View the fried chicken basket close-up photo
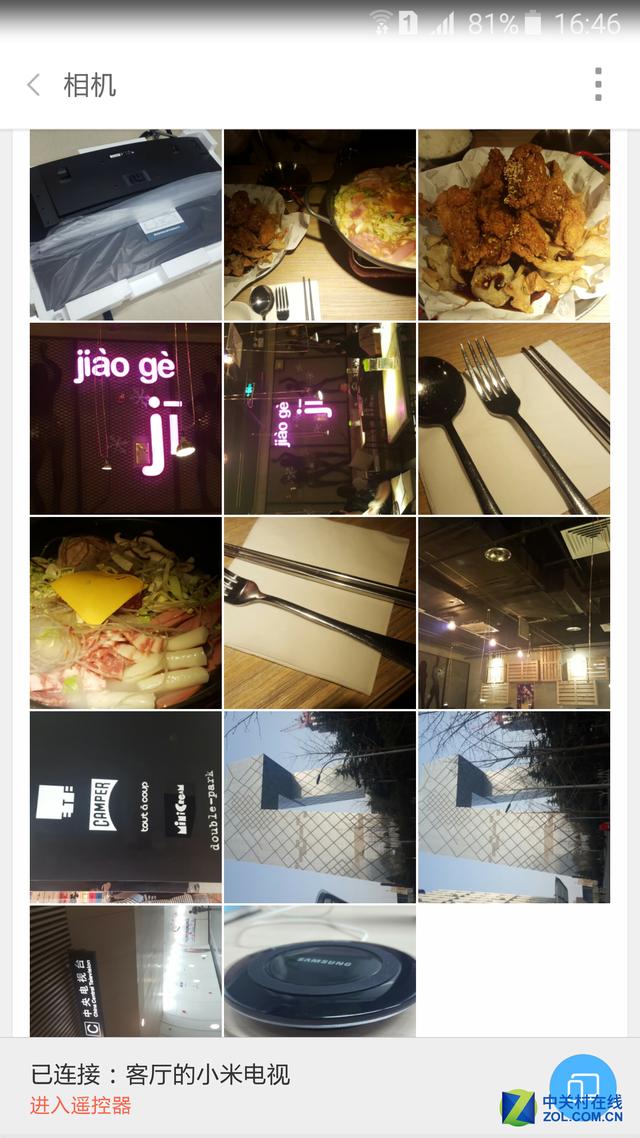This screenshot has width=640, height=1138. (x=514, y=224)
